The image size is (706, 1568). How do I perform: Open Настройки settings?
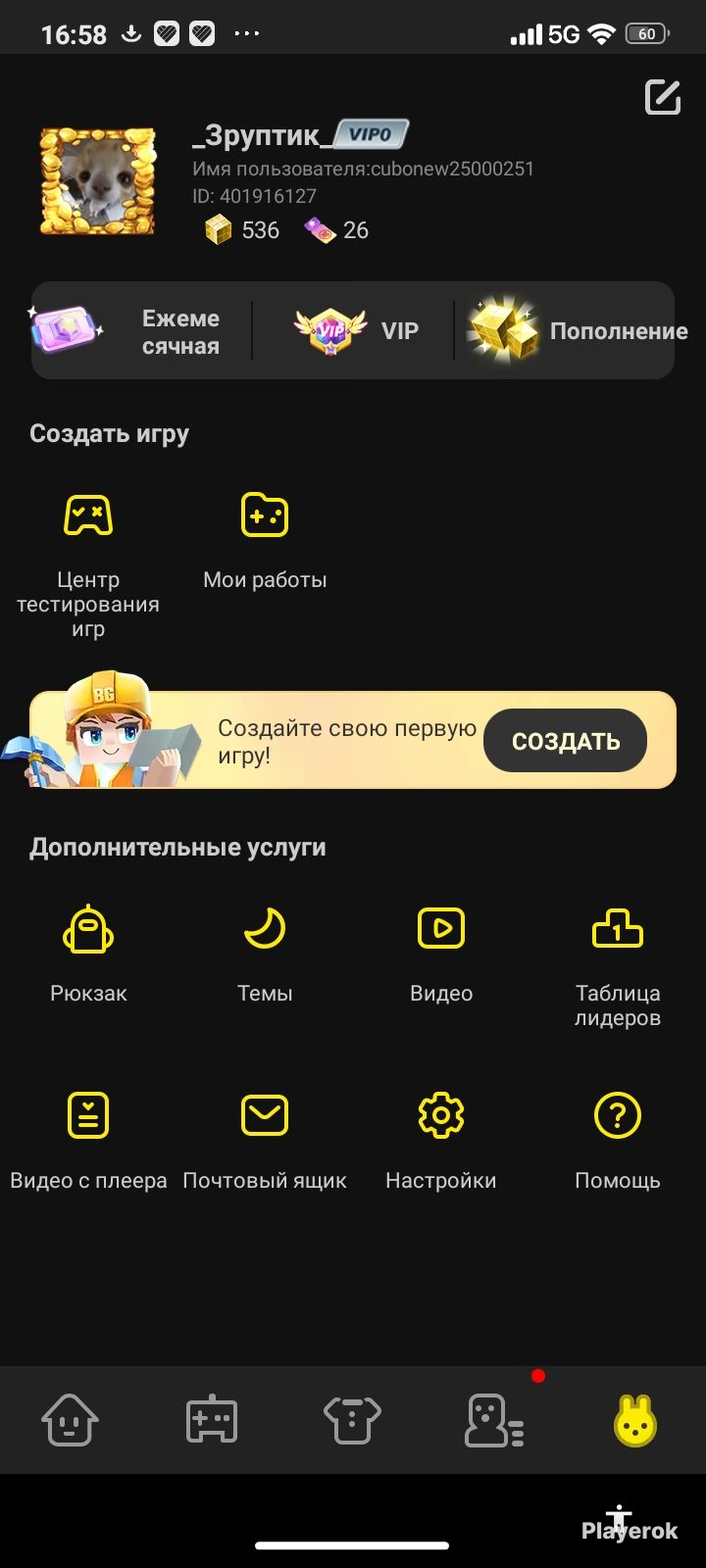[x=441, y=1141]
